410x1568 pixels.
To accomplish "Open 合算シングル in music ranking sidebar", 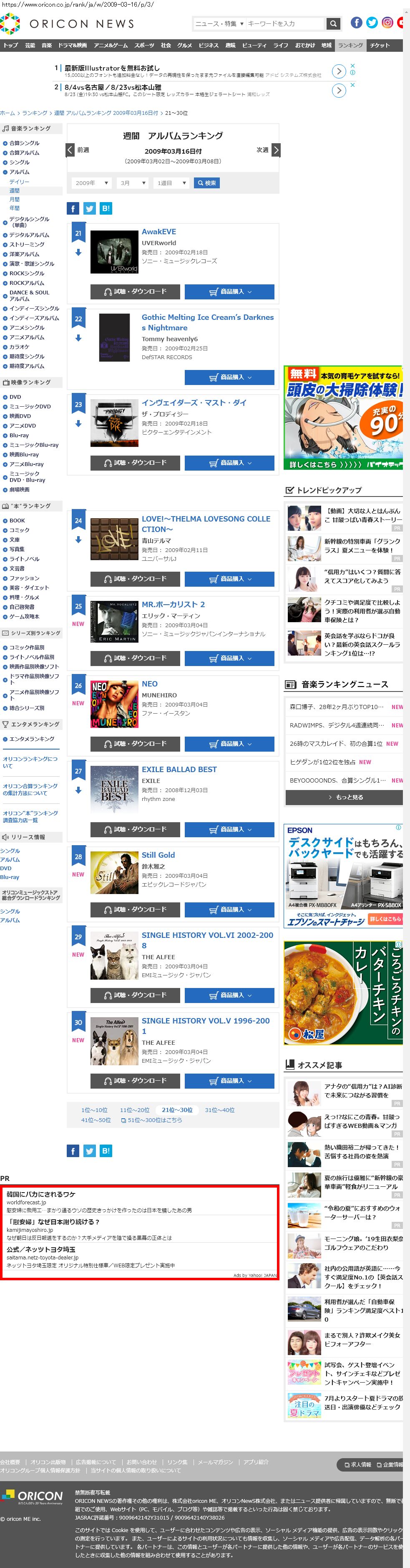I will point(24,143).
